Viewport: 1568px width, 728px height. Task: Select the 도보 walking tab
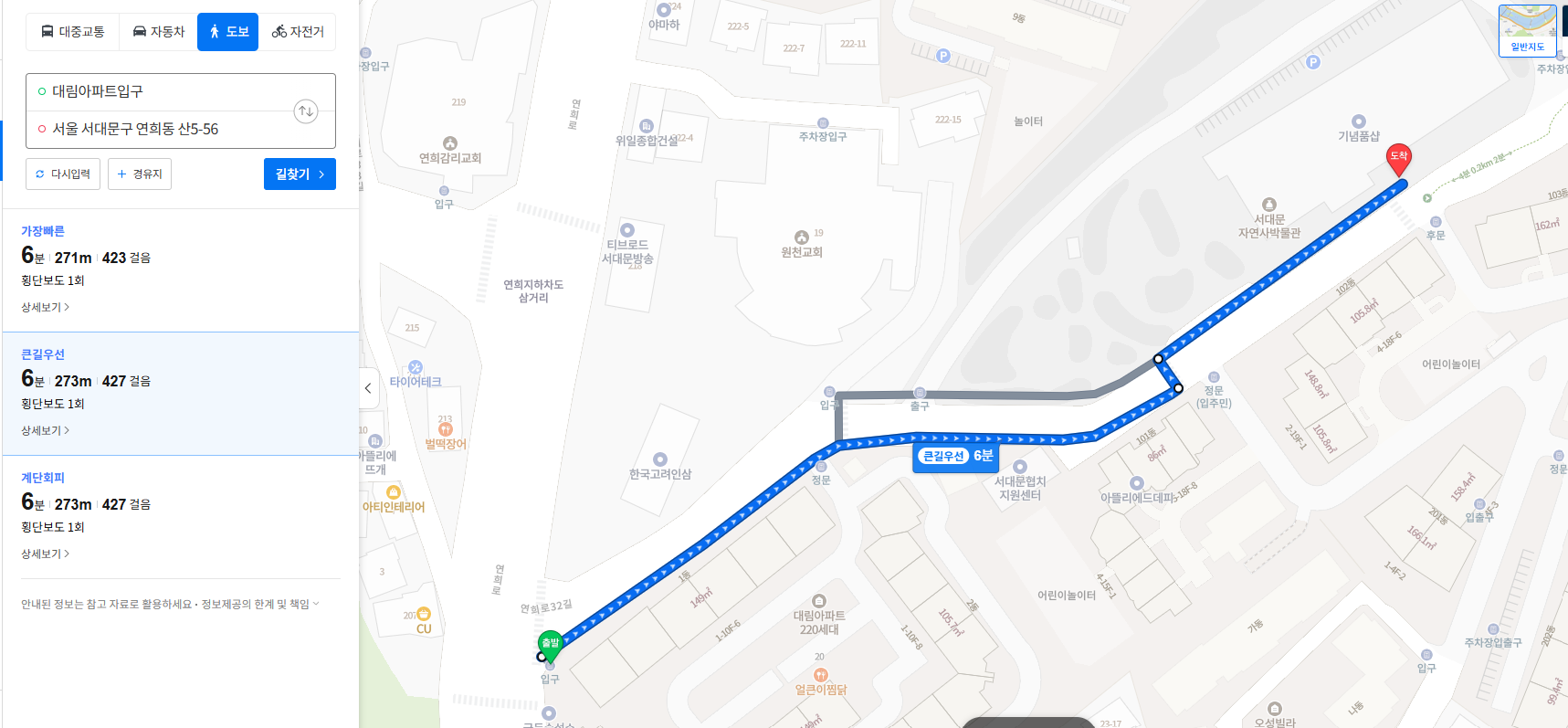click(x=228, y=32)
